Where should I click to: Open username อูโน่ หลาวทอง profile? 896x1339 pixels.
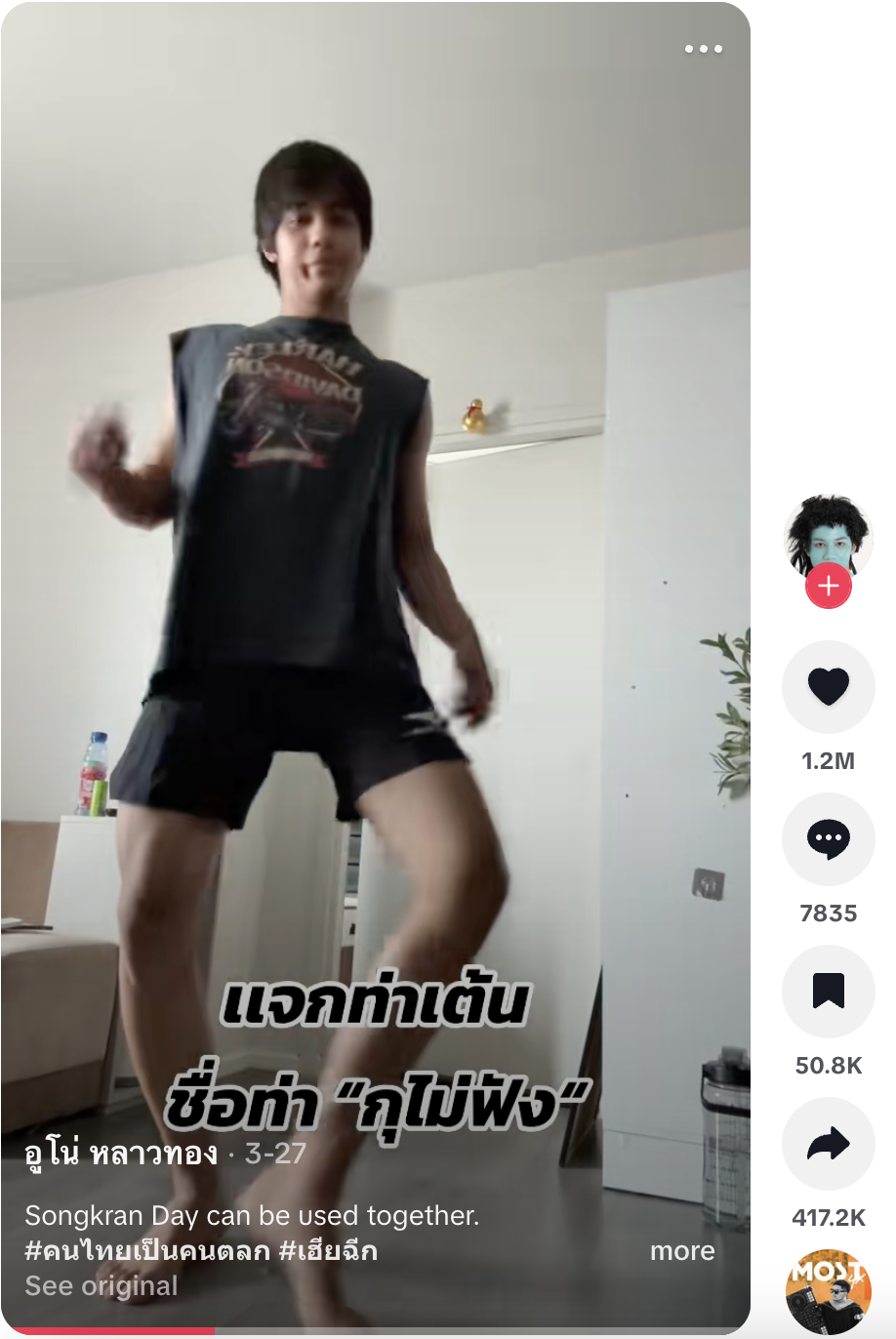coord(121,1154)
